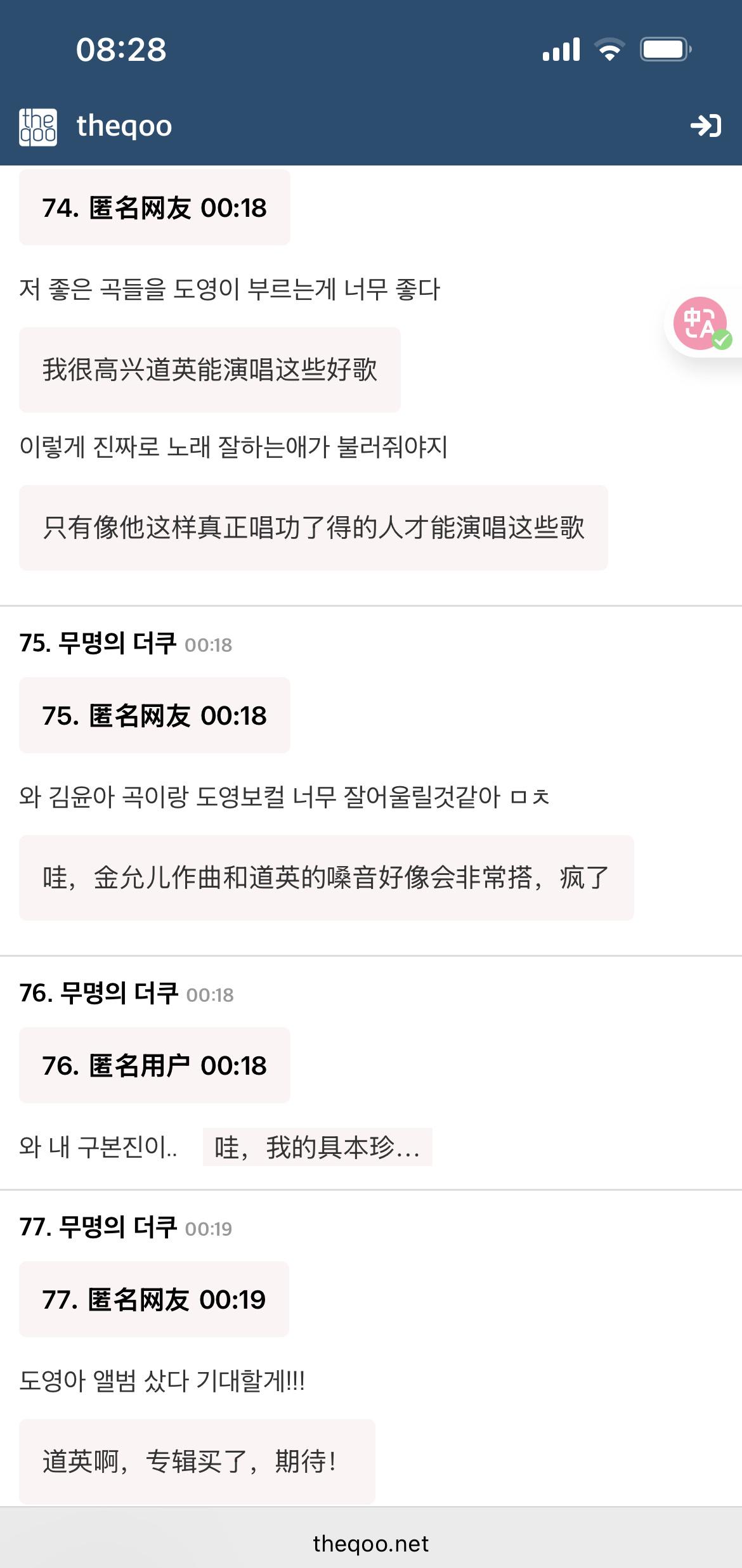This screenshot has height=1568, width=742.
Task: Tap the login arrow icon
Action: click(706, 126)
